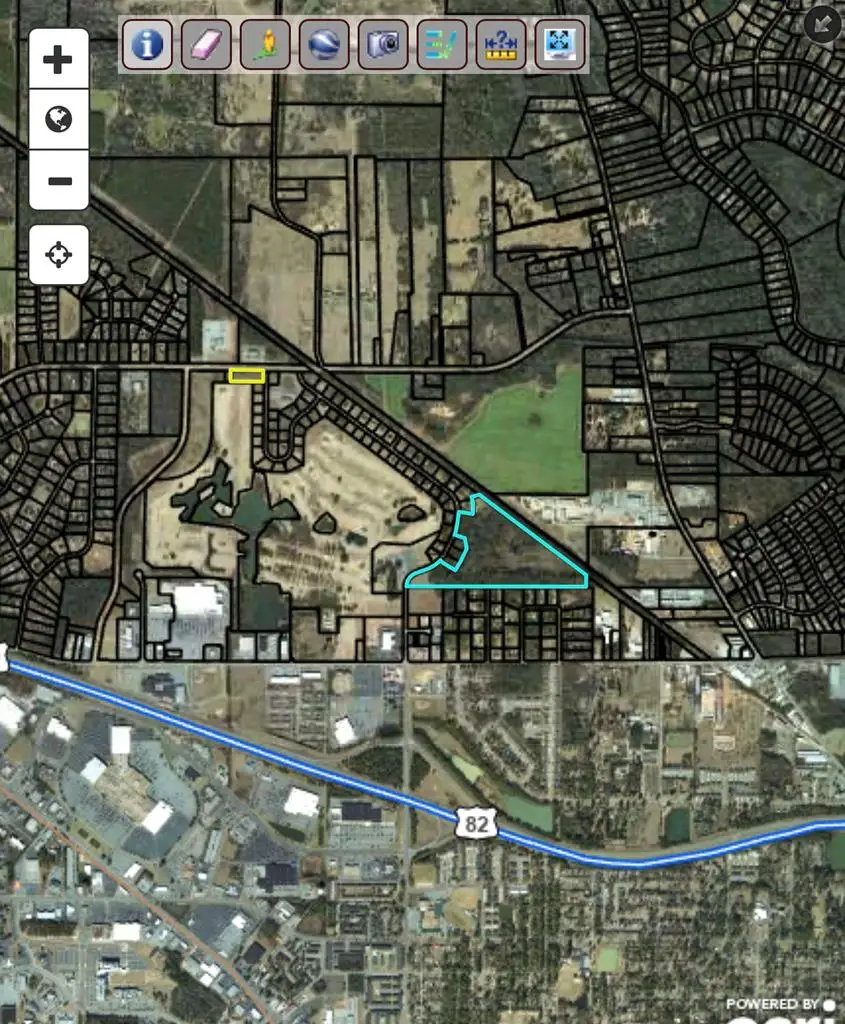Zoom in using the plus button

point(58,58)
